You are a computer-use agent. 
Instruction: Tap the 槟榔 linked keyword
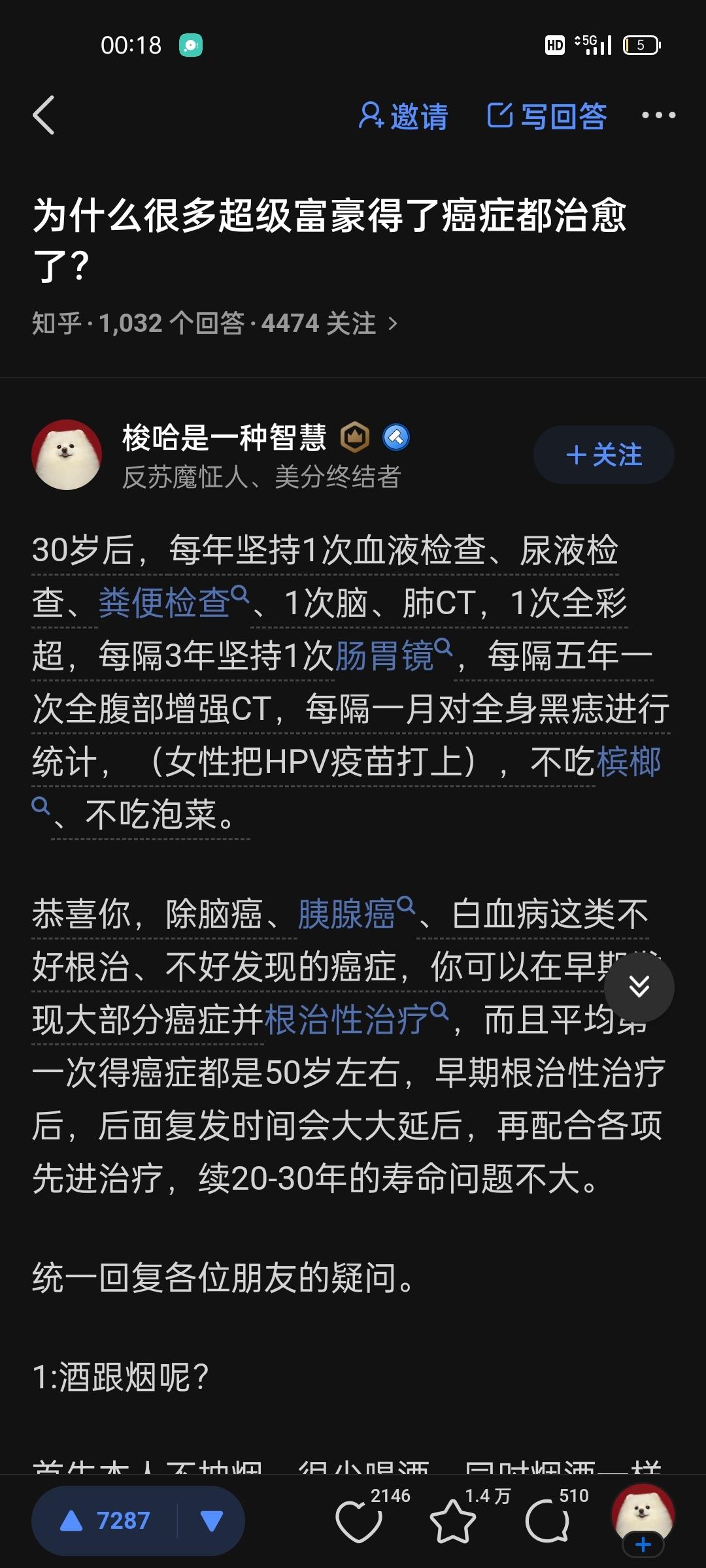coord(628,762)
